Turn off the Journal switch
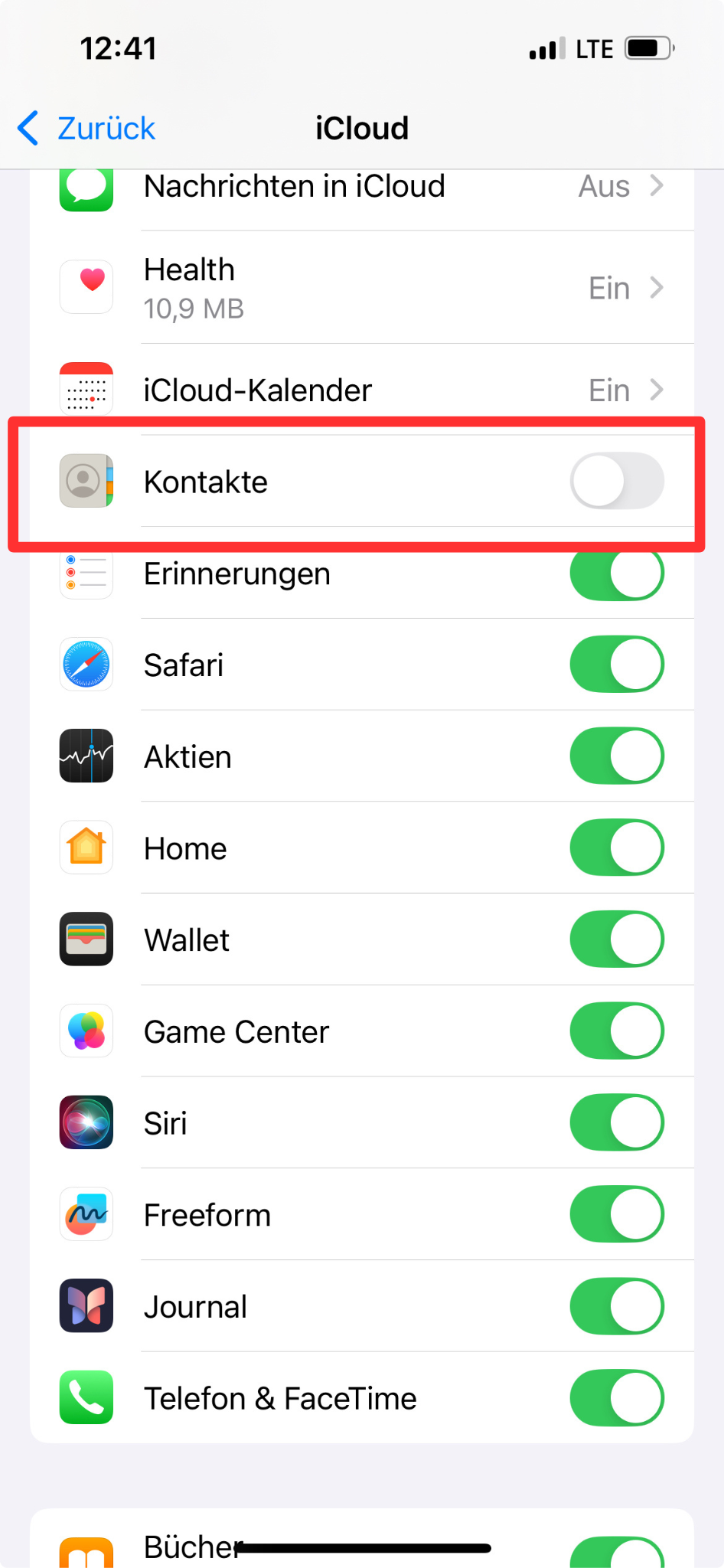 click(x=617, y=1306)
